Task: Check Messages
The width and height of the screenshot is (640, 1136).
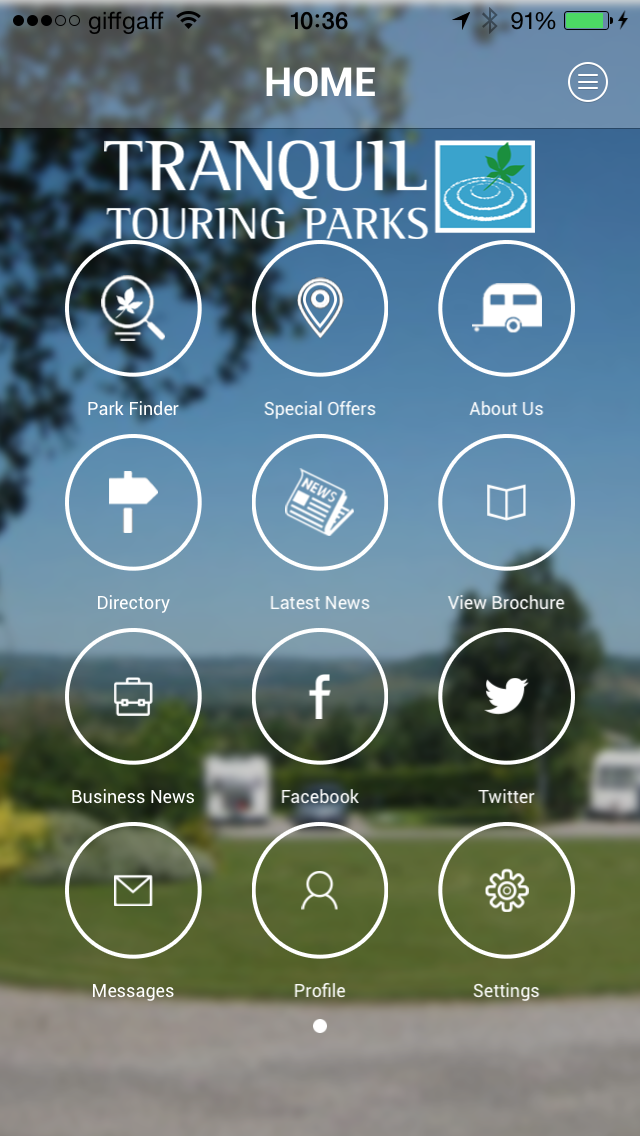Action: point(133,891)
